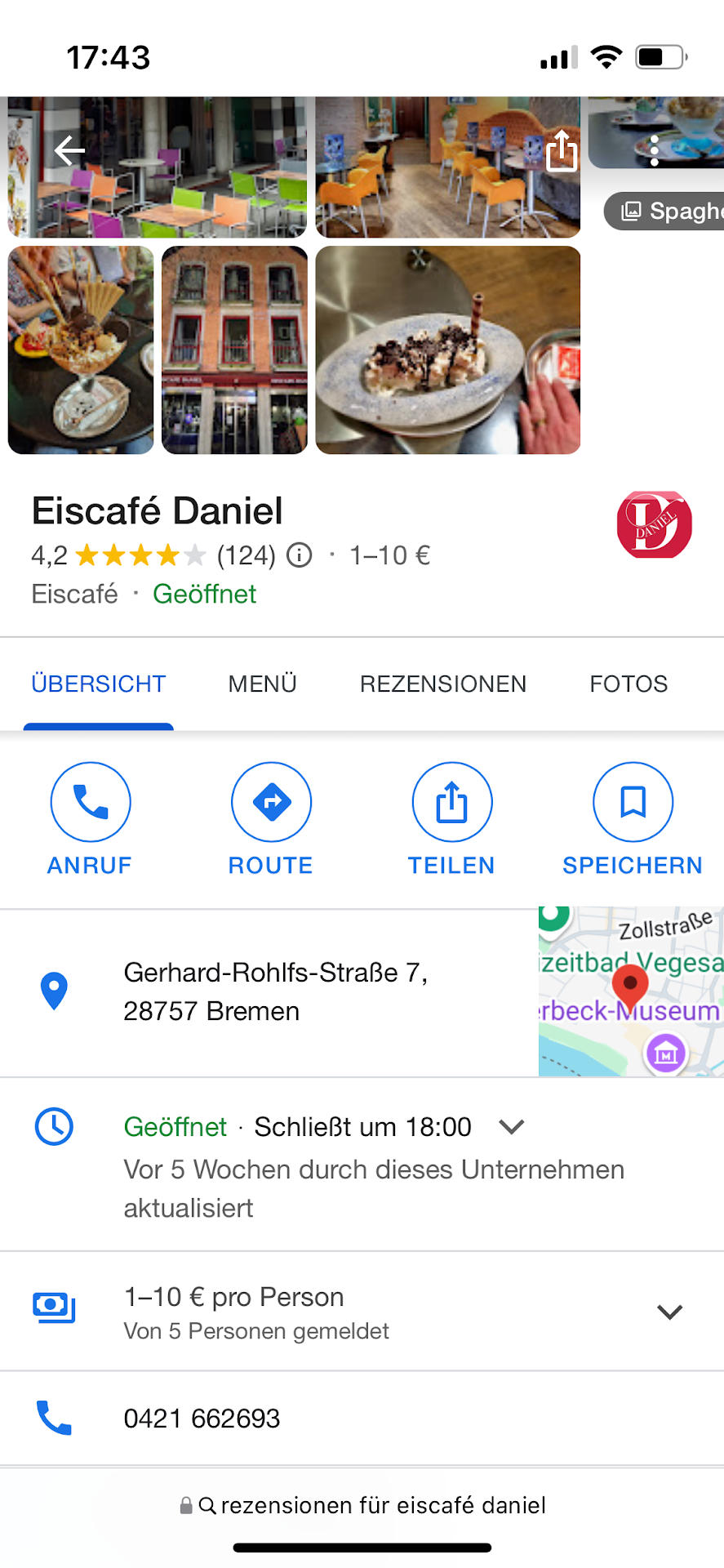
Task: Show rating info via the info icon
Action: click(x=300, y=556)
